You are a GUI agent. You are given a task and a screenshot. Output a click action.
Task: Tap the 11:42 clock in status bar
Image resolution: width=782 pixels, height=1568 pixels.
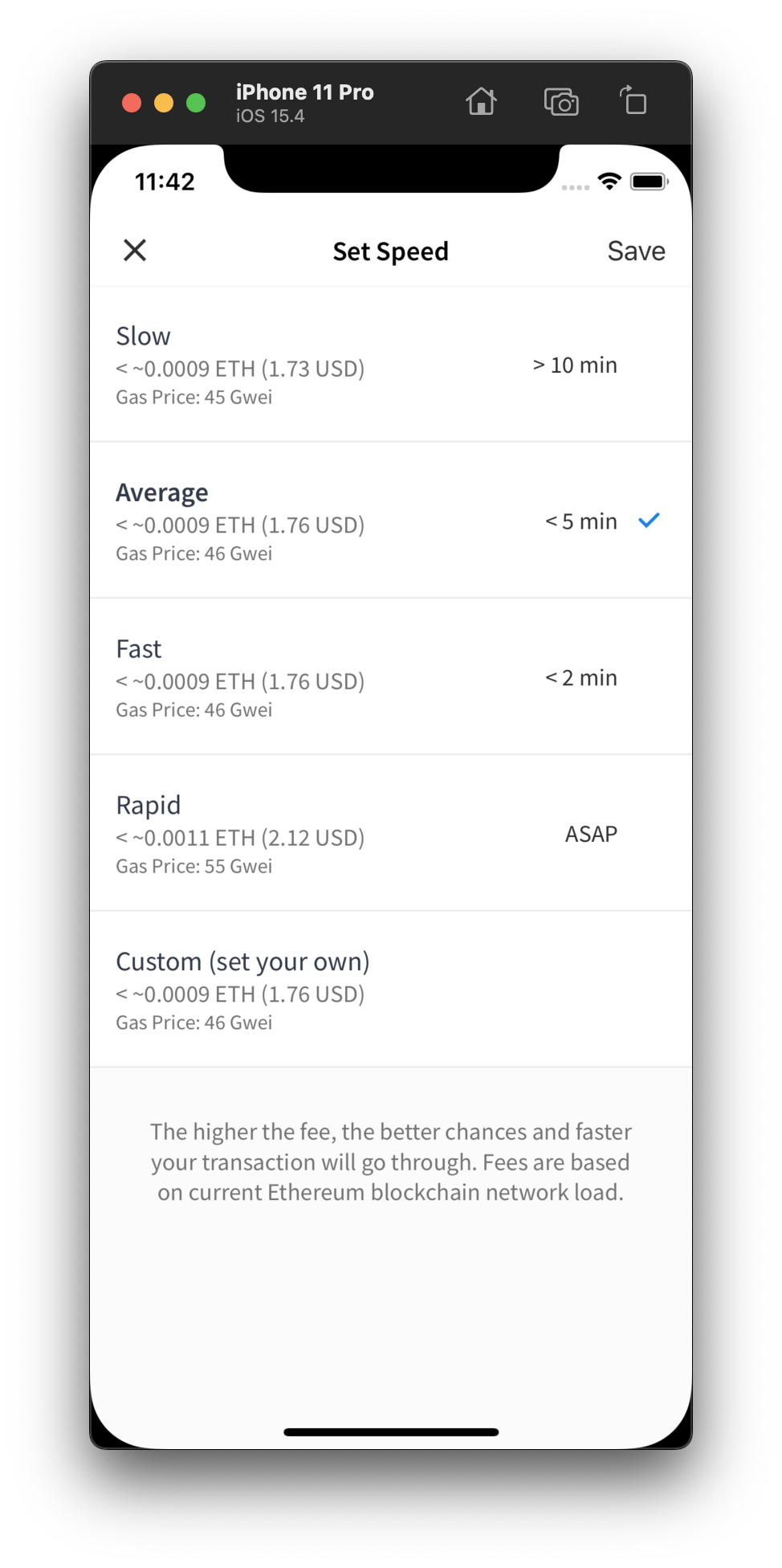coord(165,181)
